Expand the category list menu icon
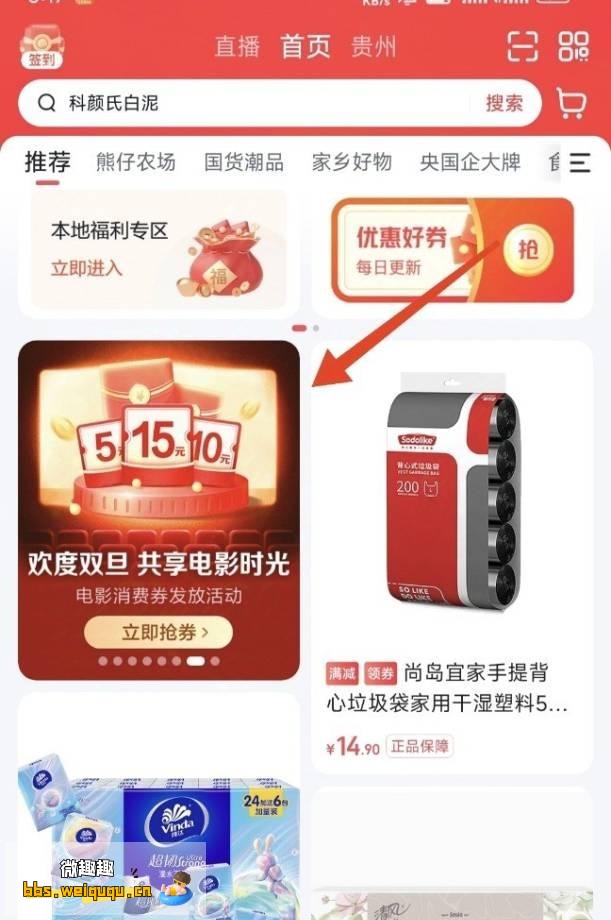The height and width of the screenshot is (920, 611). coord(580,163)
